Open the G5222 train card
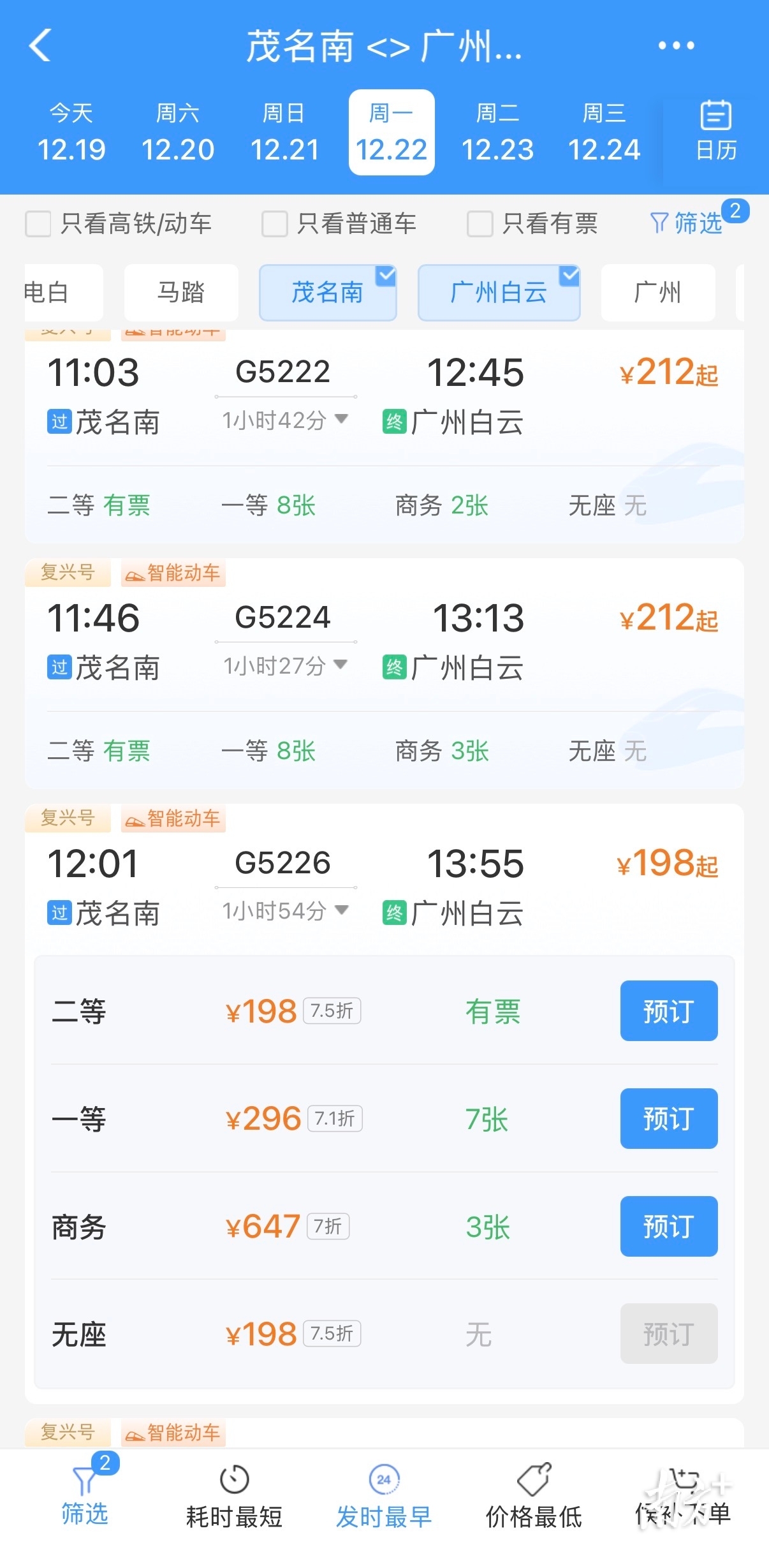 click(x=384, y=396)
